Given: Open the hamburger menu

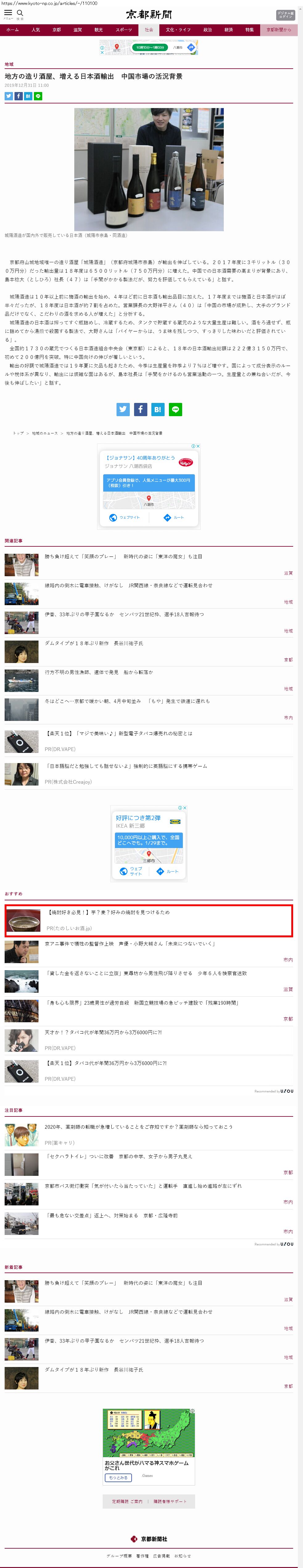Looking at the screenshot, I should point(8,14).
